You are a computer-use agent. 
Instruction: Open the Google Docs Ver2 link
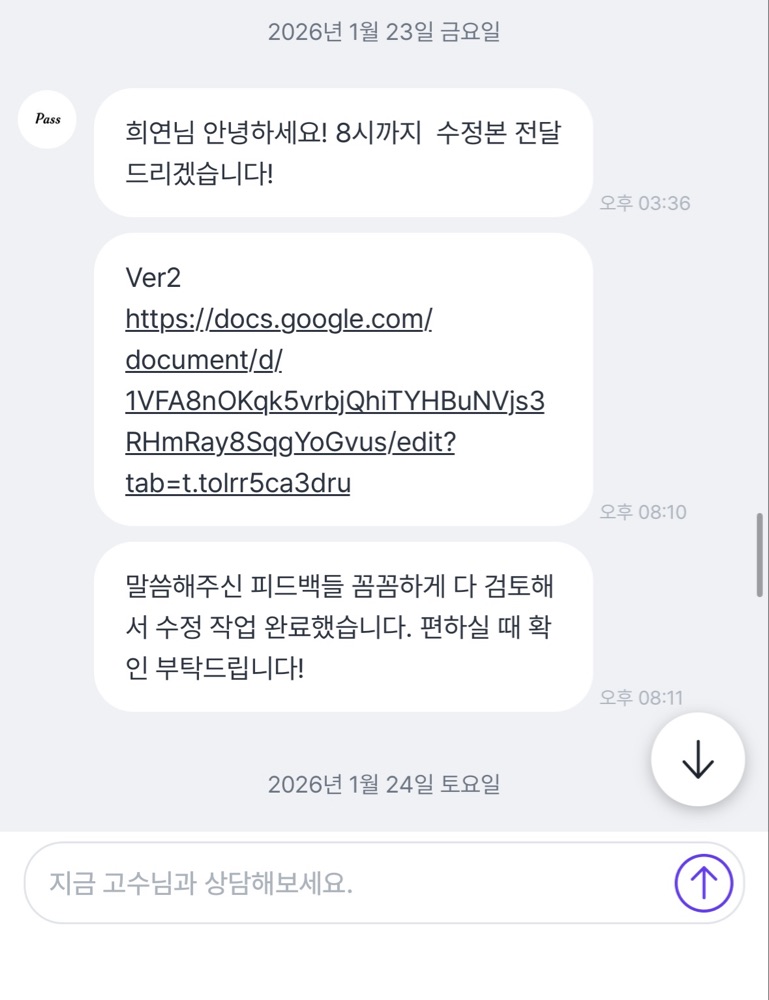click(x=334, y=402)
